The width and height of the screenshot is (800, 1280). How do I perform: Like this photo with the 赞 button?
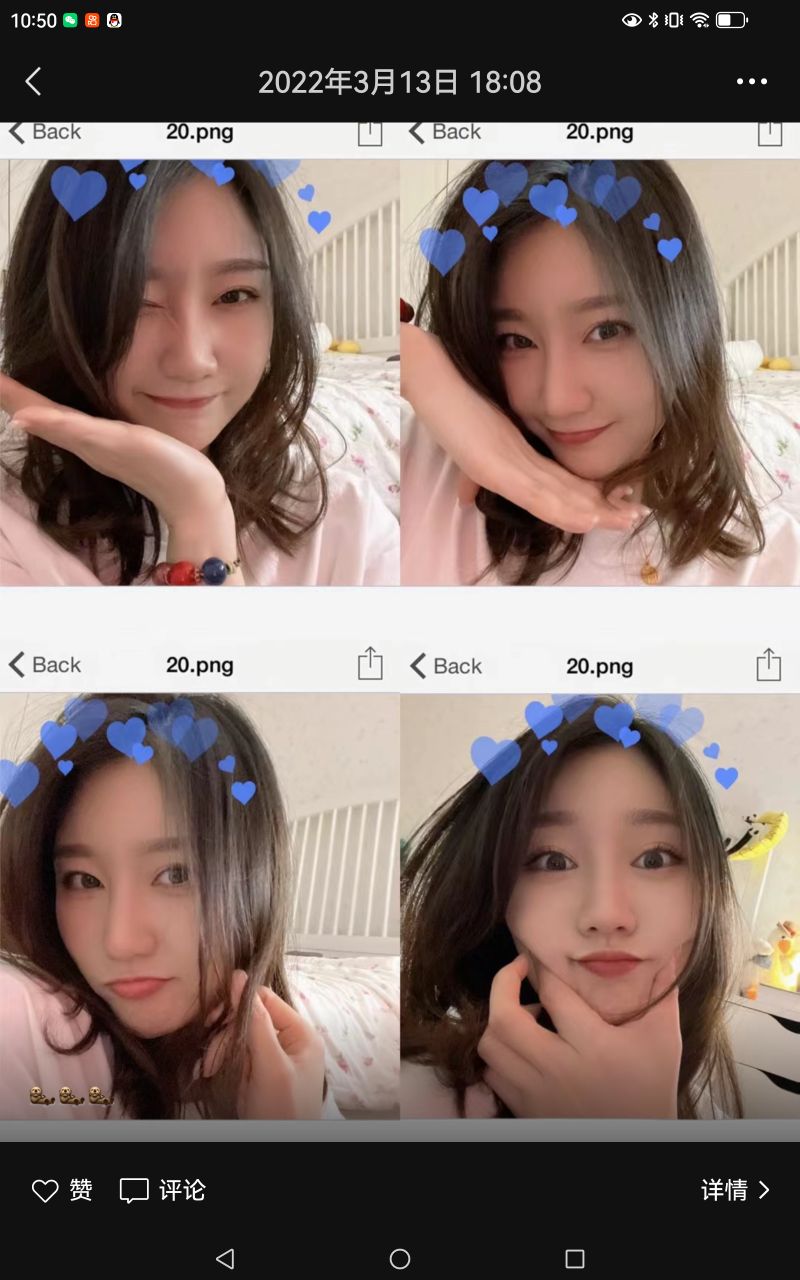point(62,1190)
